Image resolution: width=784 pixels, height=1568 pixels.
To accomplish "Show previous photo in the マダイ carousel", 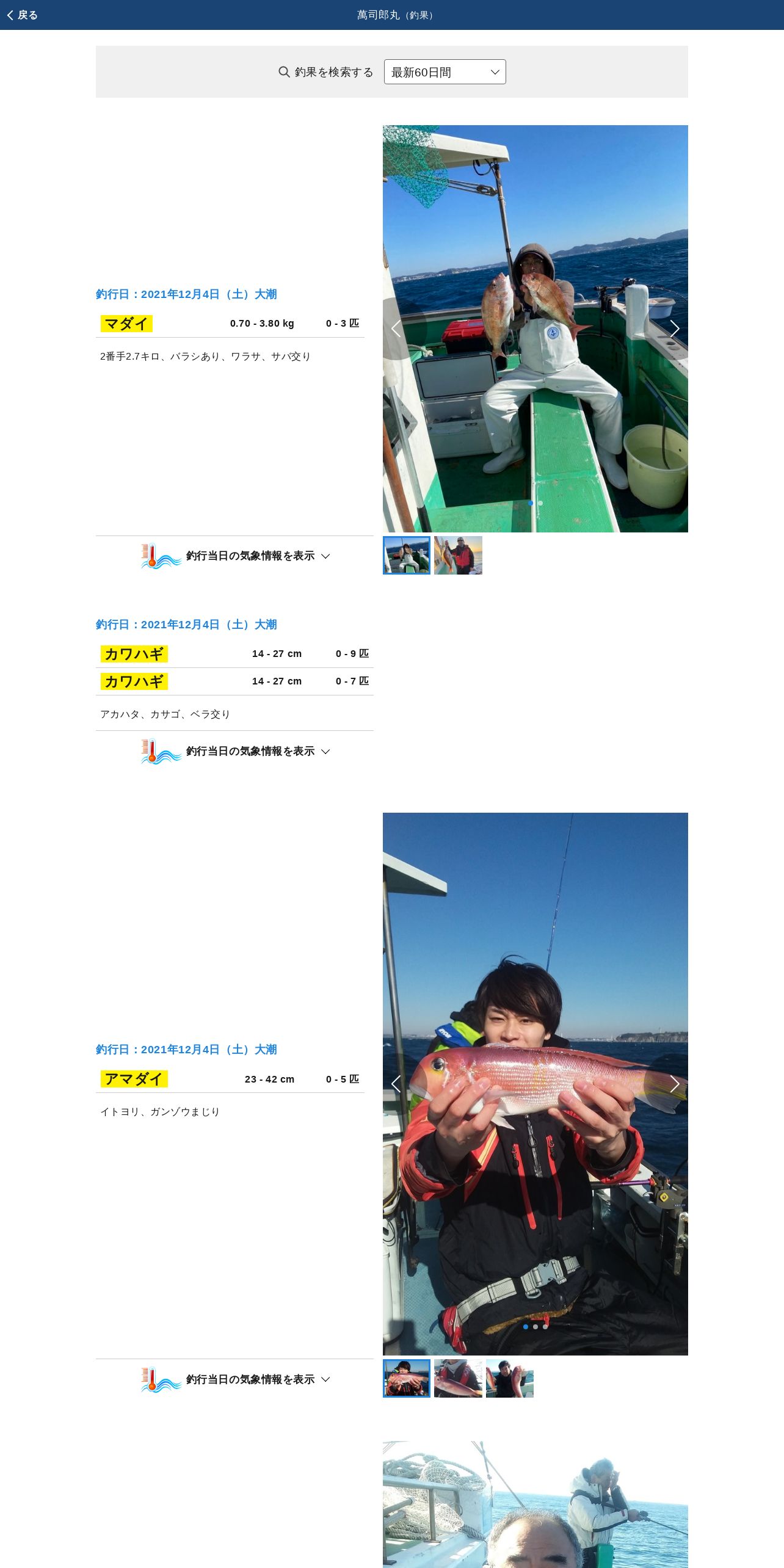I will pyautogui.click(x=396, y=329).
